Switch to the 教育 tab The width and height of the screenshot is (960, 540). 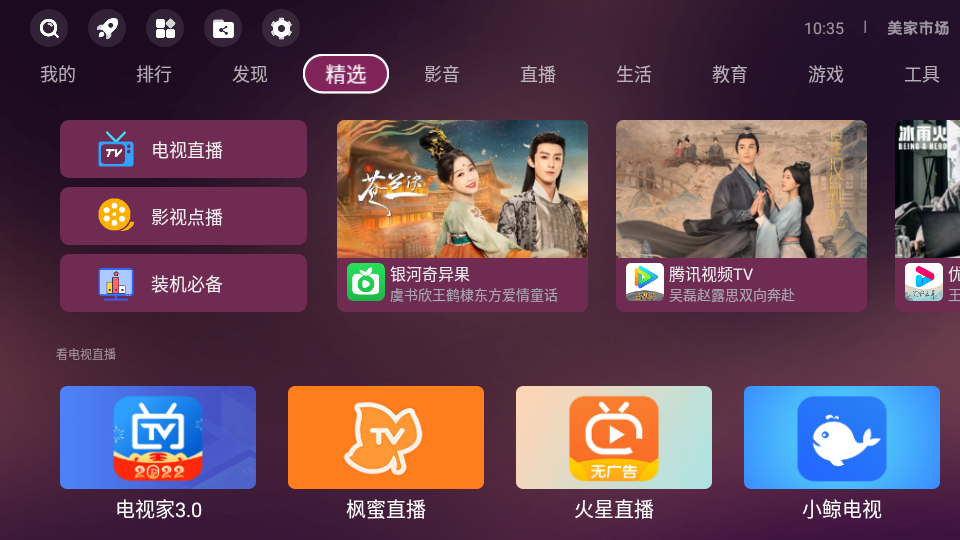(x=730, y=74)
